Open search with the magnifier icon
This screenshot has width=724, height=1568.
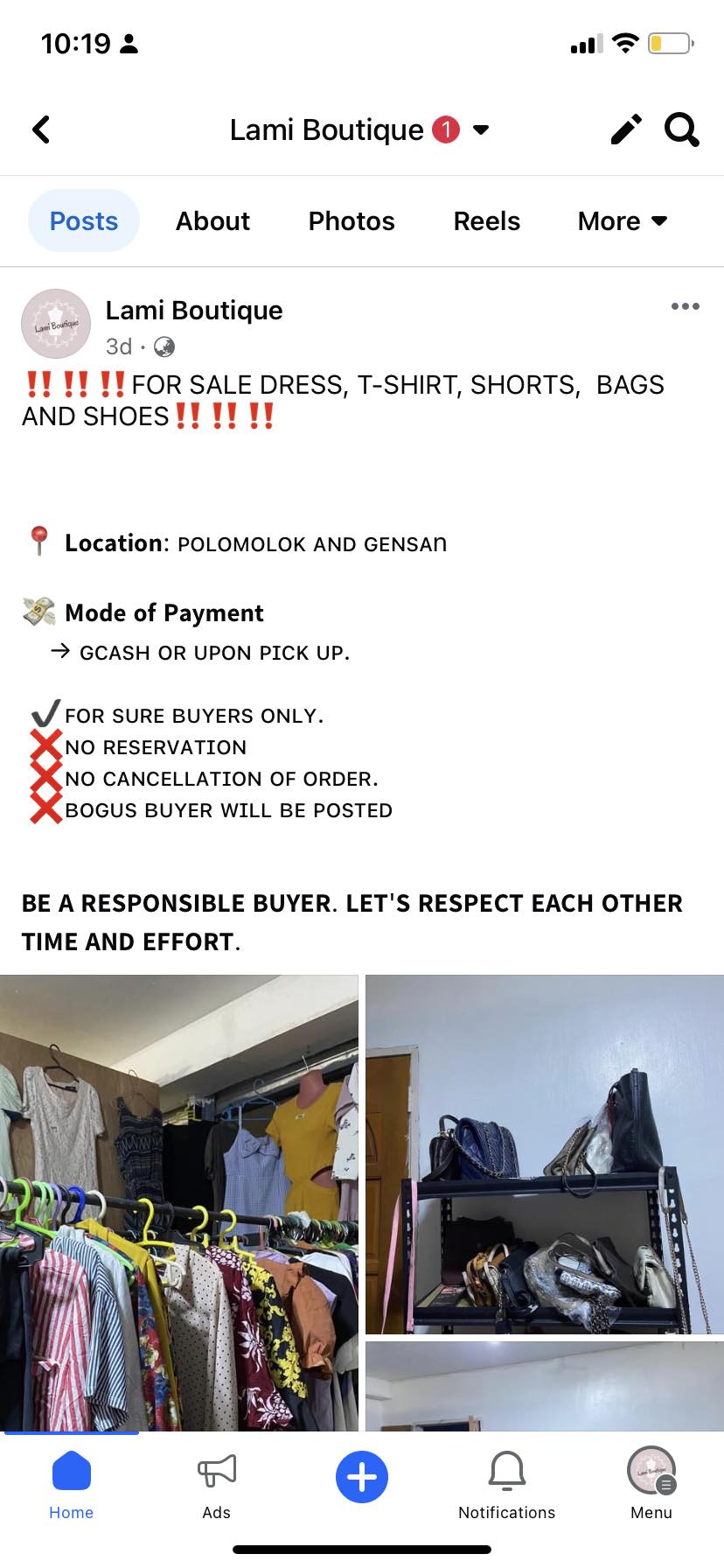pyautogui.click(x=682, y=129)
